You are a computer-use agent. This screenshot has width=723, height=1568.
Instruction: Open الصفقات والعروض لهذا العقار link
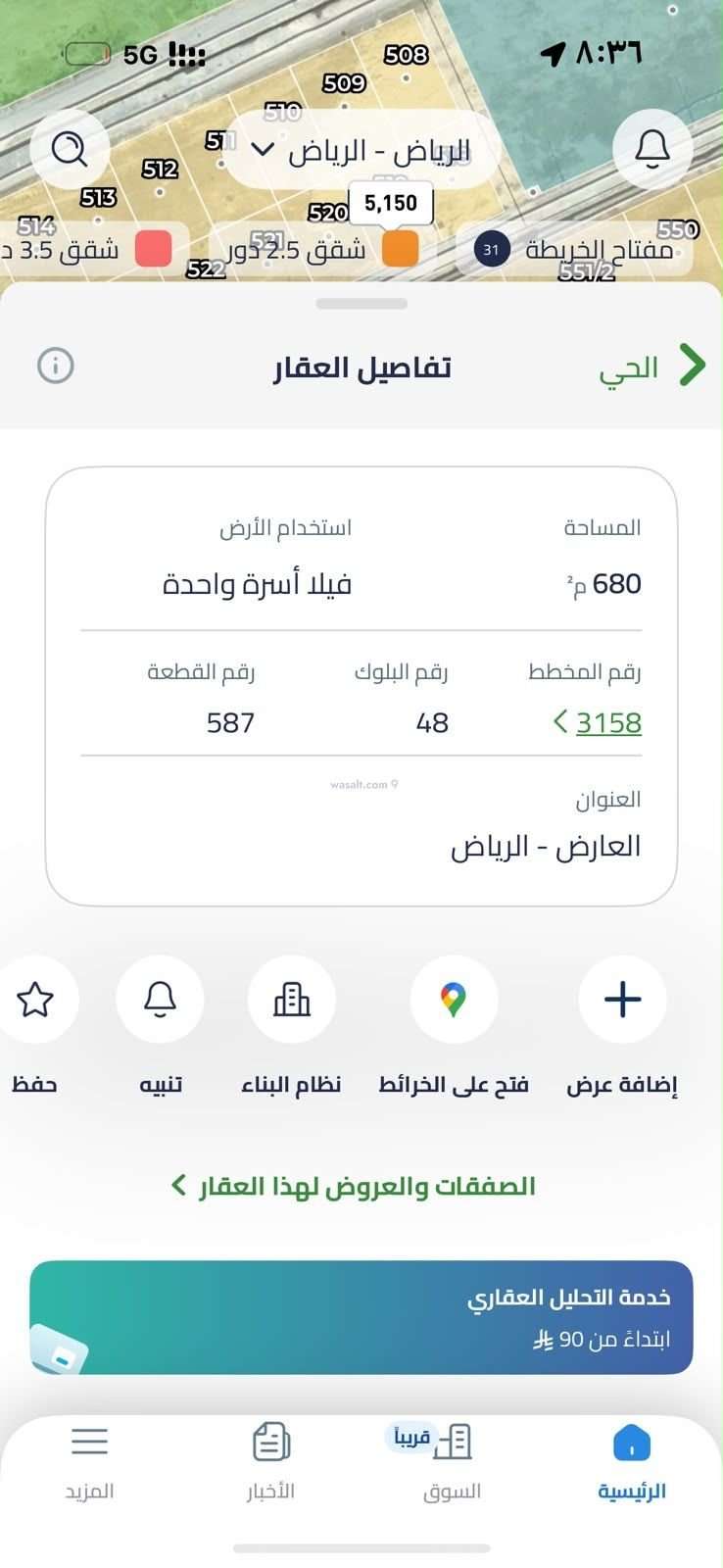coord(354,1186)
